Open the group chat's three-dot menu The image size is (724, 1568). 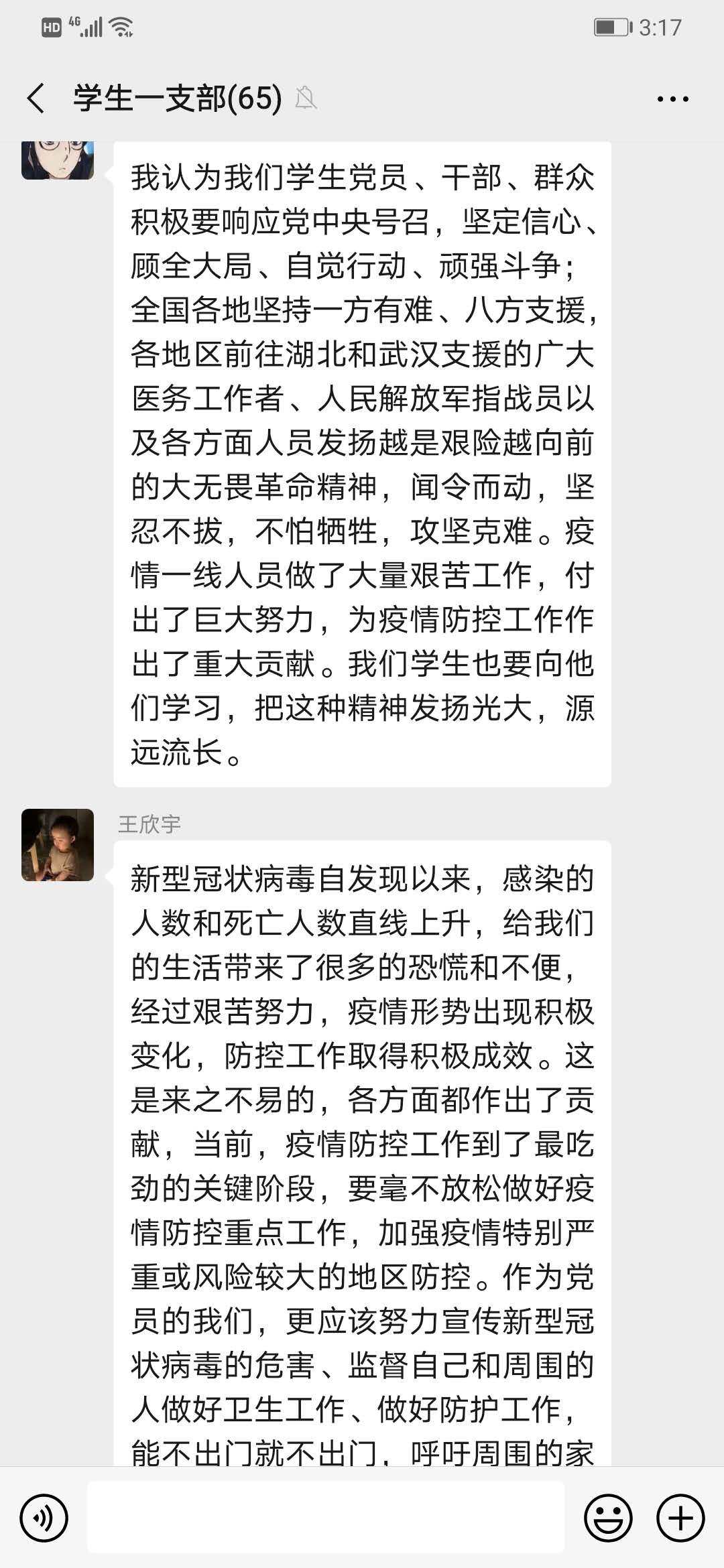click(x=672, y=99)
